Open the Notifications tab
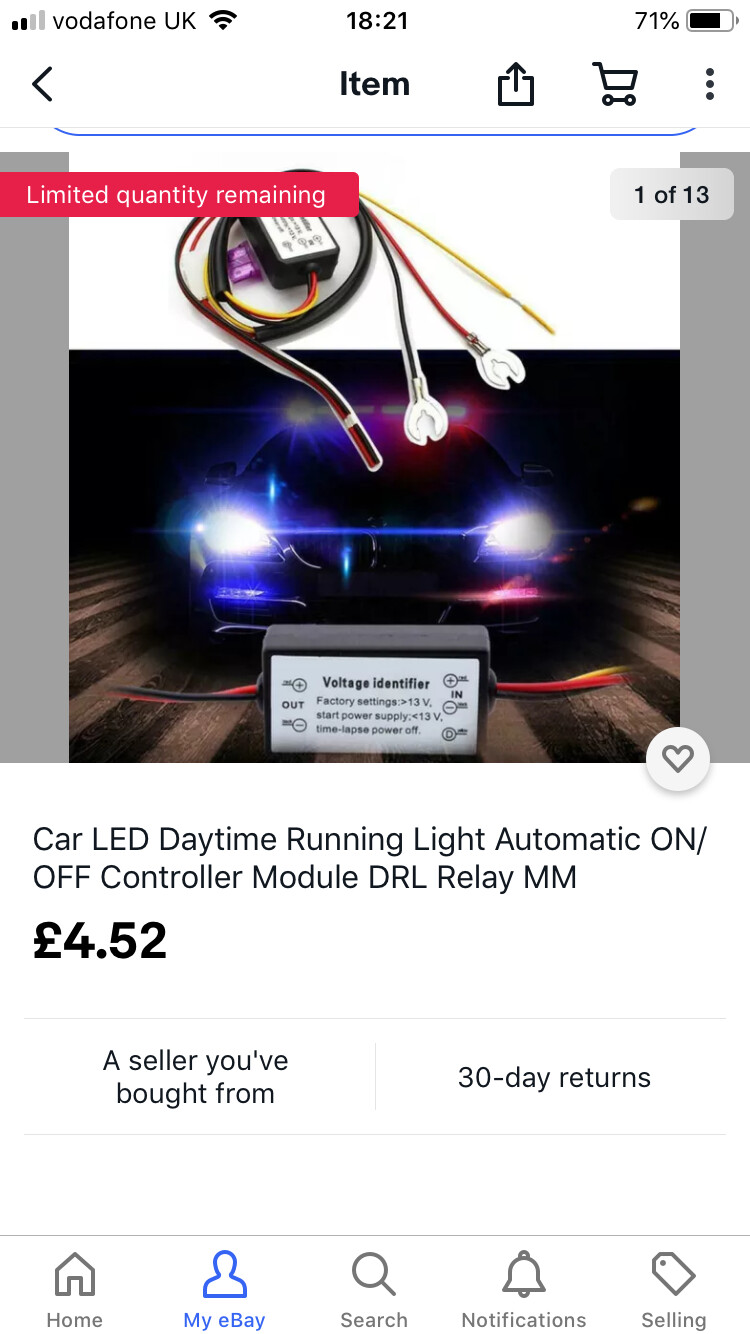750x1334 pixels. pos(524,1290)
